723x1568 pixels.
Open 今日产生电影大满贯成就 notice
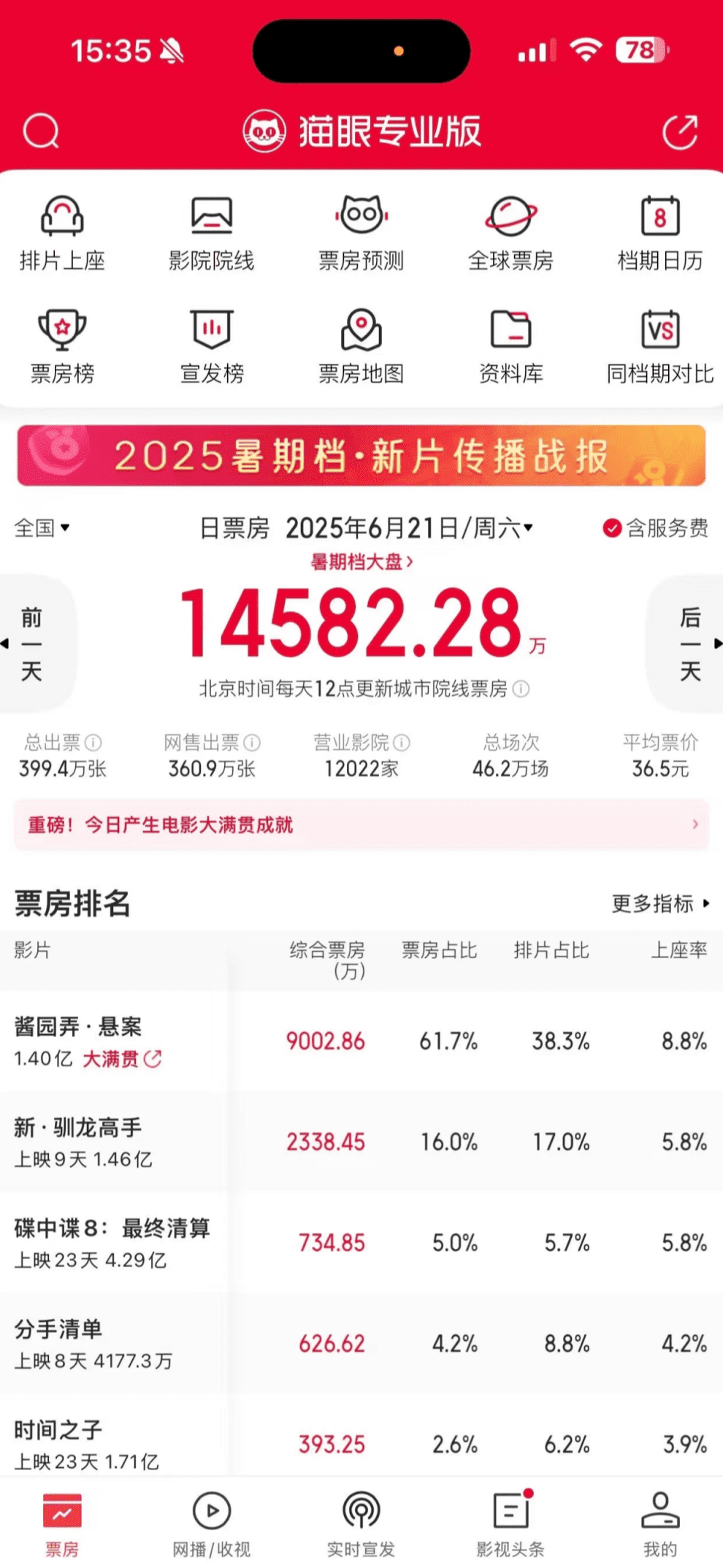click(x=361, y=825)
